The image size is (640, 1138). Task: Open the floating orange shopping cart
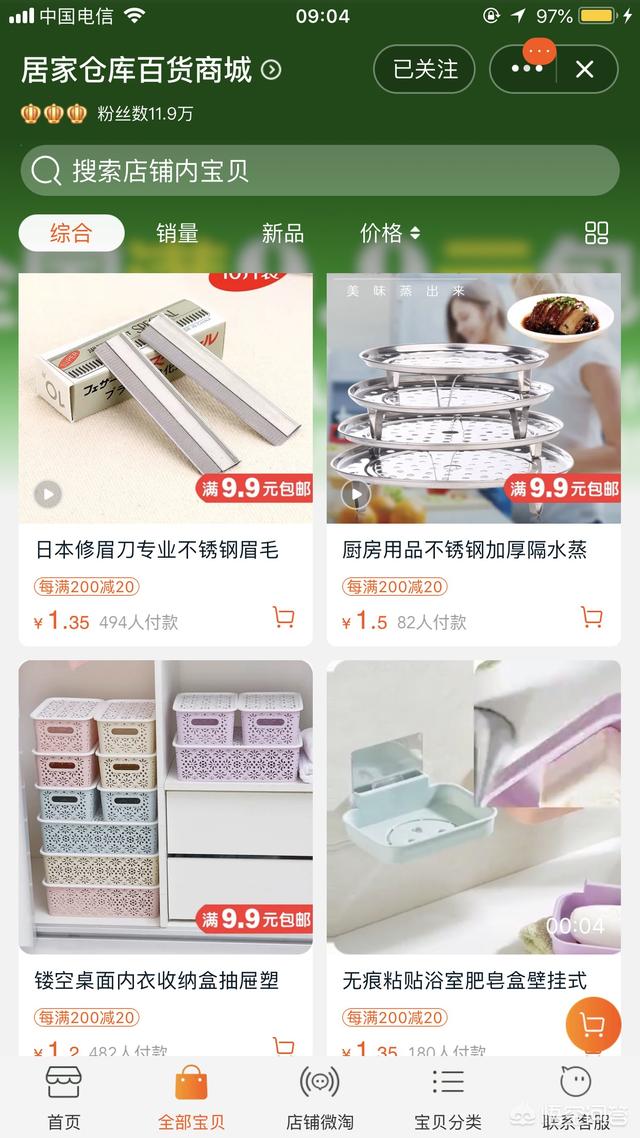tap(592, 1025)
